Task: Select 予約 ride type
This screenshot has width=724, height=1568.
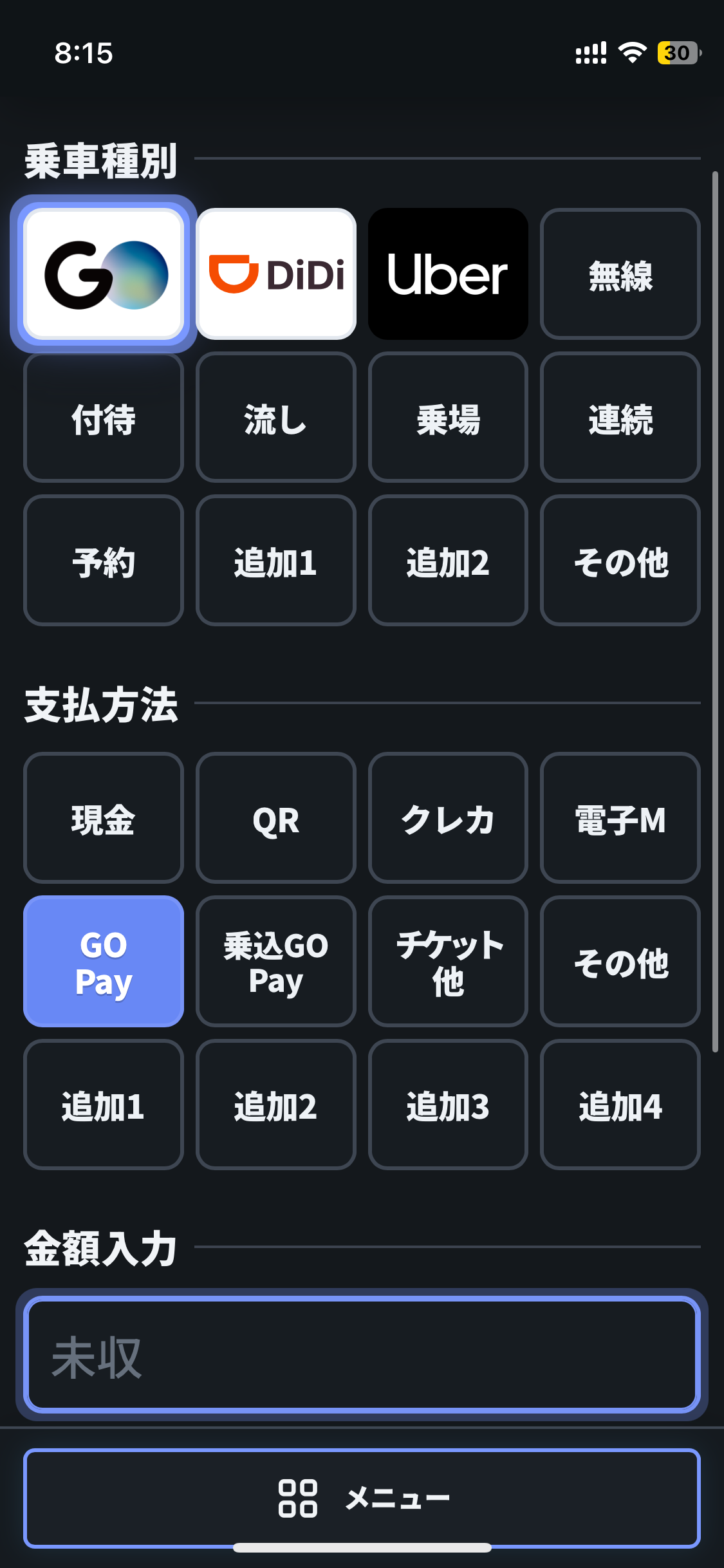Action: tap(104, 560)
